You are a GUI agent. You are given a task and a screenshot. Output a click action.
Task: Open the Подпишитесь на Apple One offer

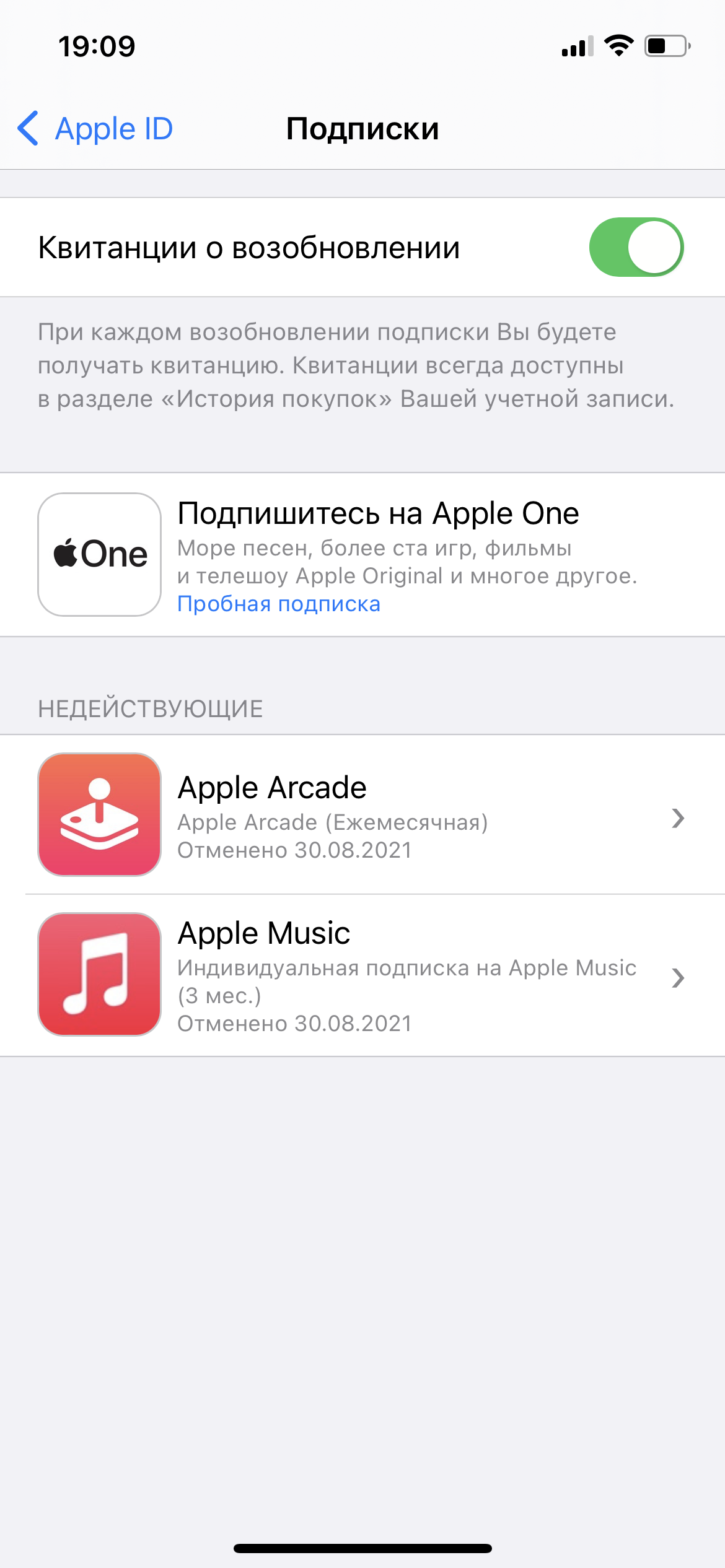coord(362,555)
